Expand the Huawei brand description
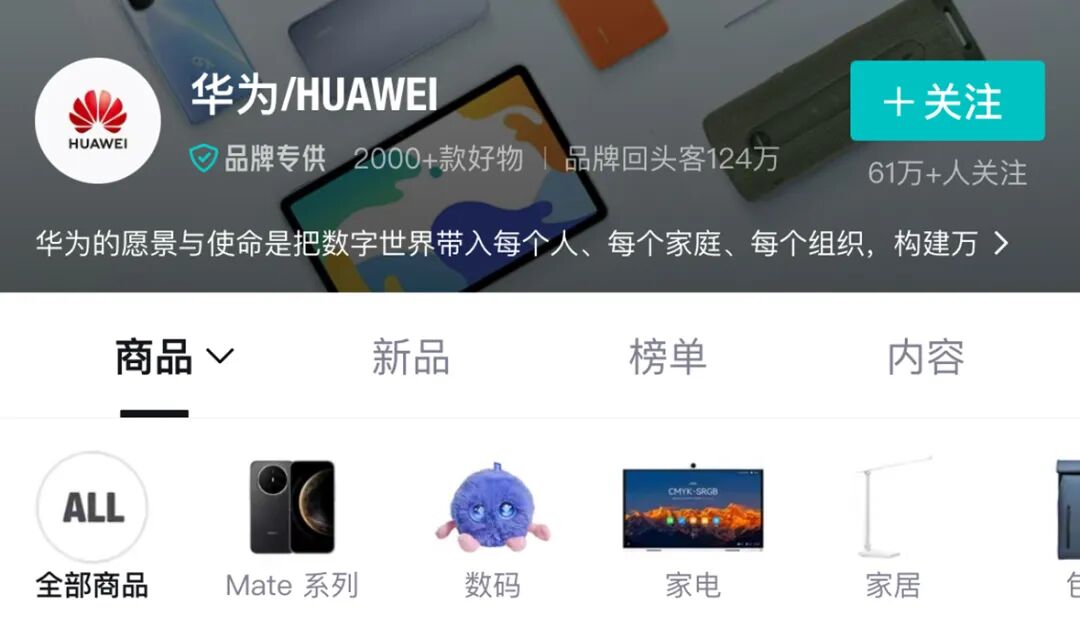This screenshot has height=638, width=1080. (1000, 243)
